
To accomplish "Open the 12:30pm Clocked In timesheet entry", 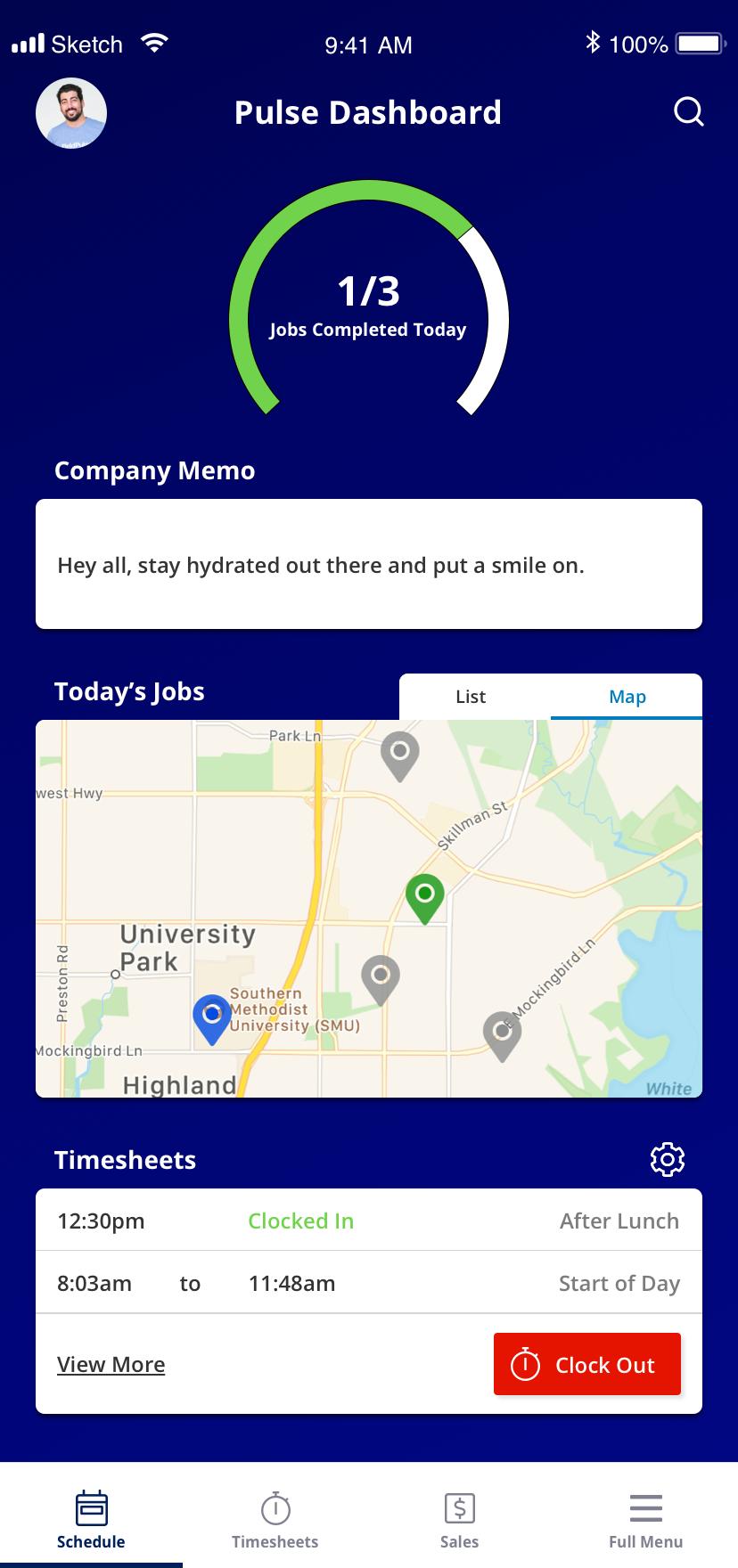I will click(x=369, y=1221).
